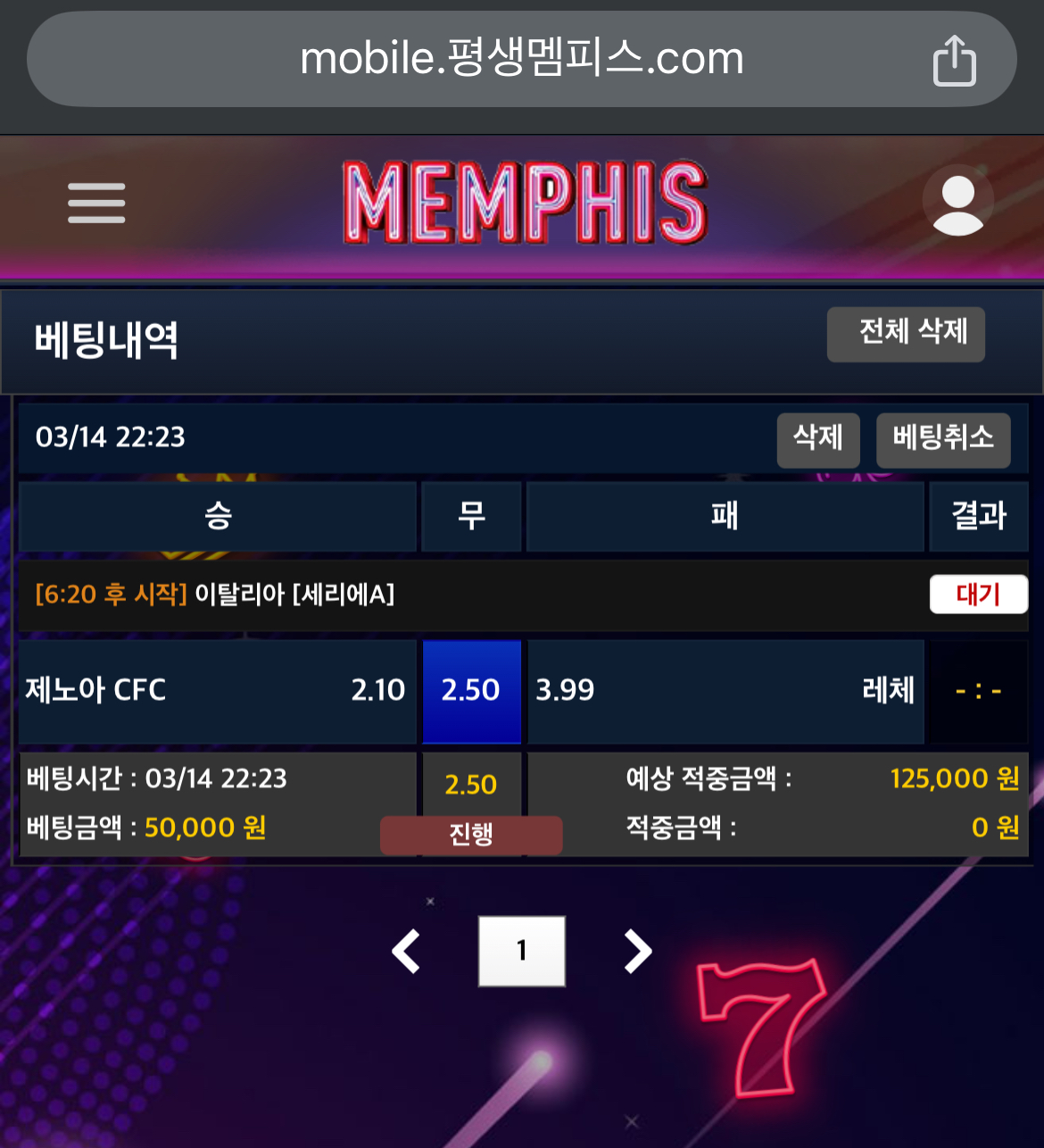Tap 베팅취소 to cancel the bet
Viewport: 1044px width, 1148px height.
point(942,439)
